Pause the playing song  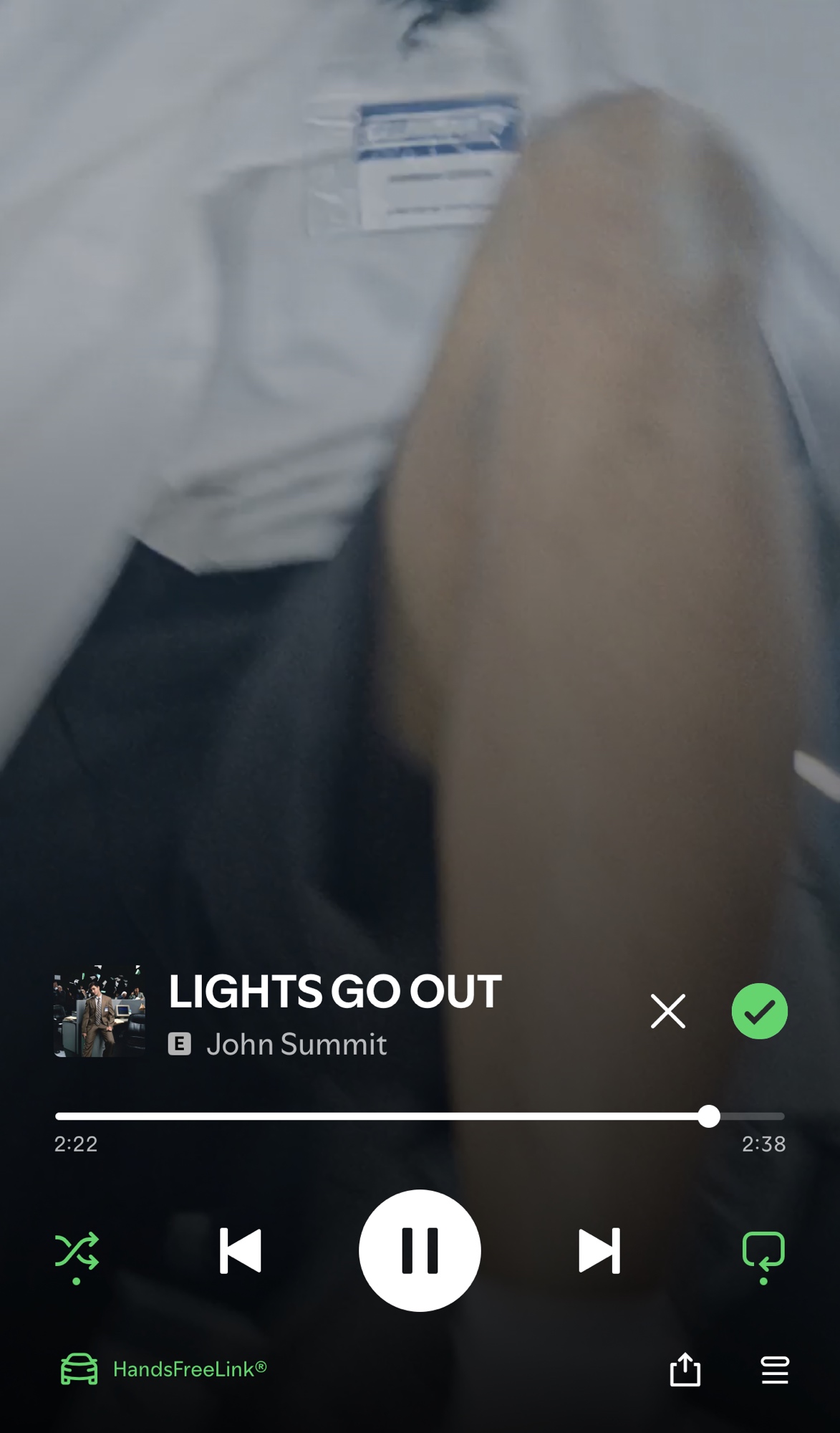(420, 1250)
